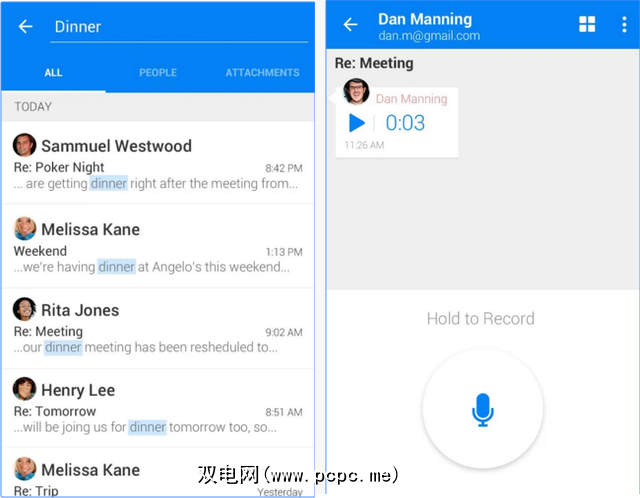The height and width of the screenshot is (498, 640).
Task: Switch to the Attachments tab
Action: click(262, 73)
